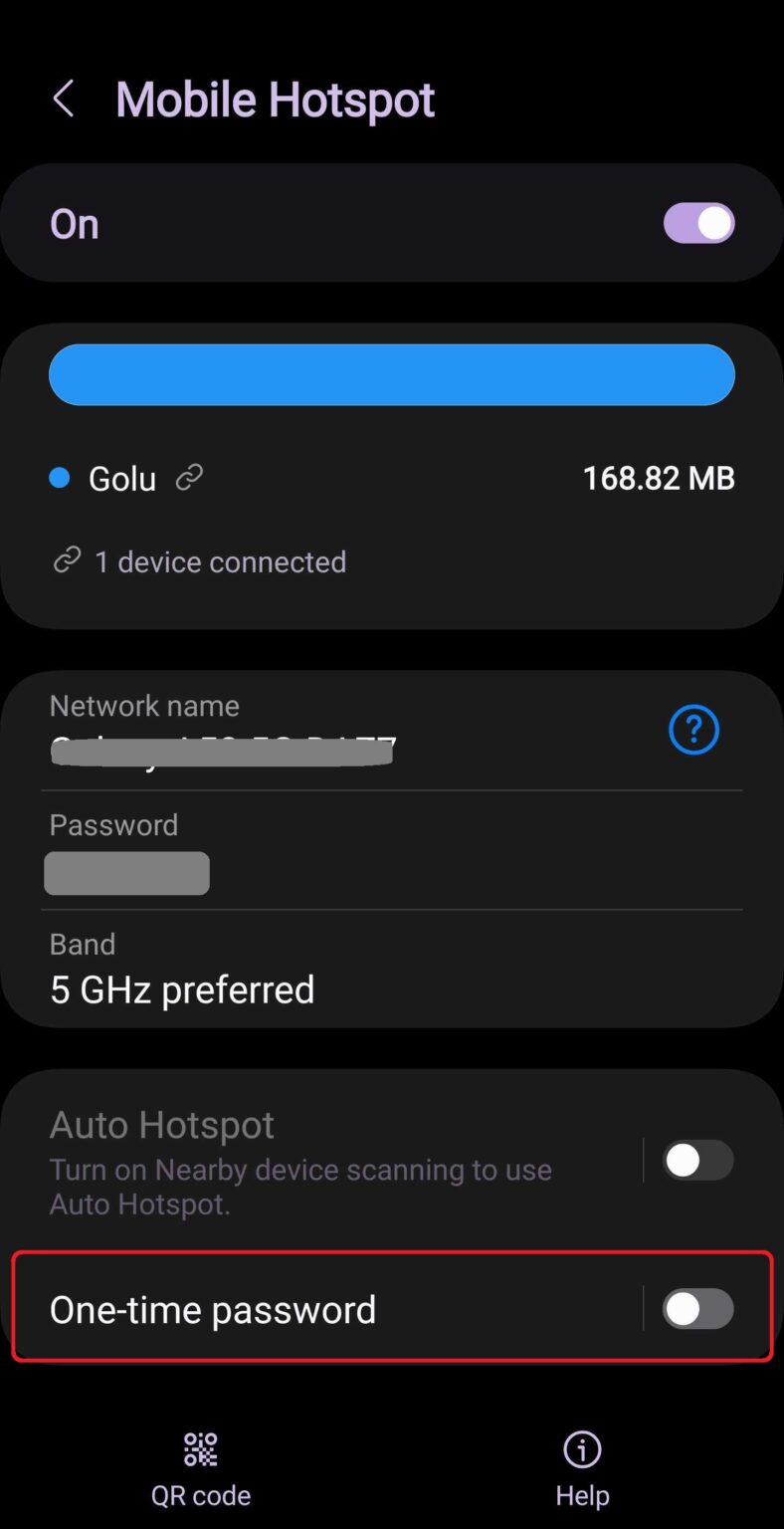
Task: Click the back arrow to exit Mobile Hotspot
Action: (x=63, y=98)
